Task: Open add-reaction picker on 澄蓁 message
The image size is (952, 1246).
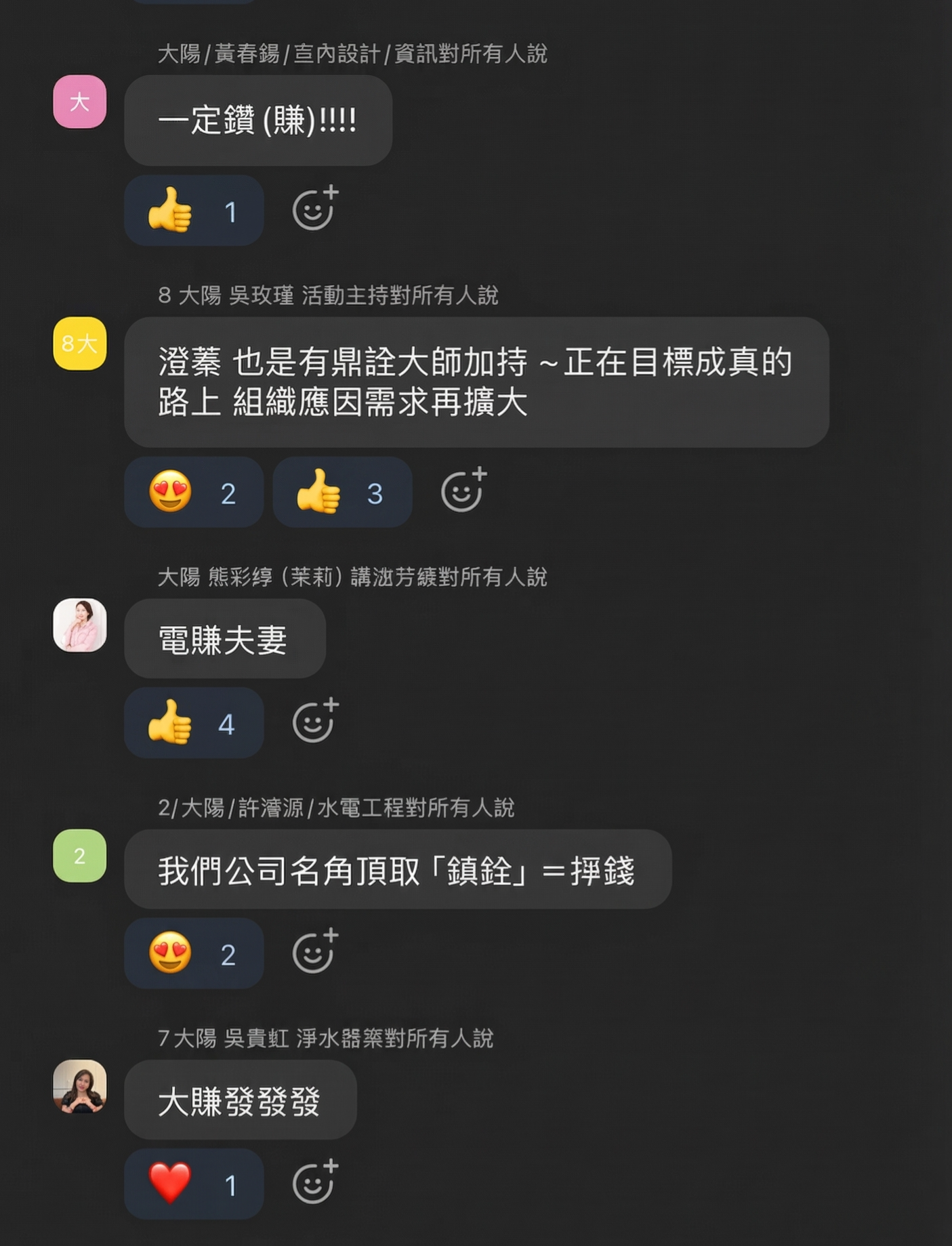Action: 462,492
